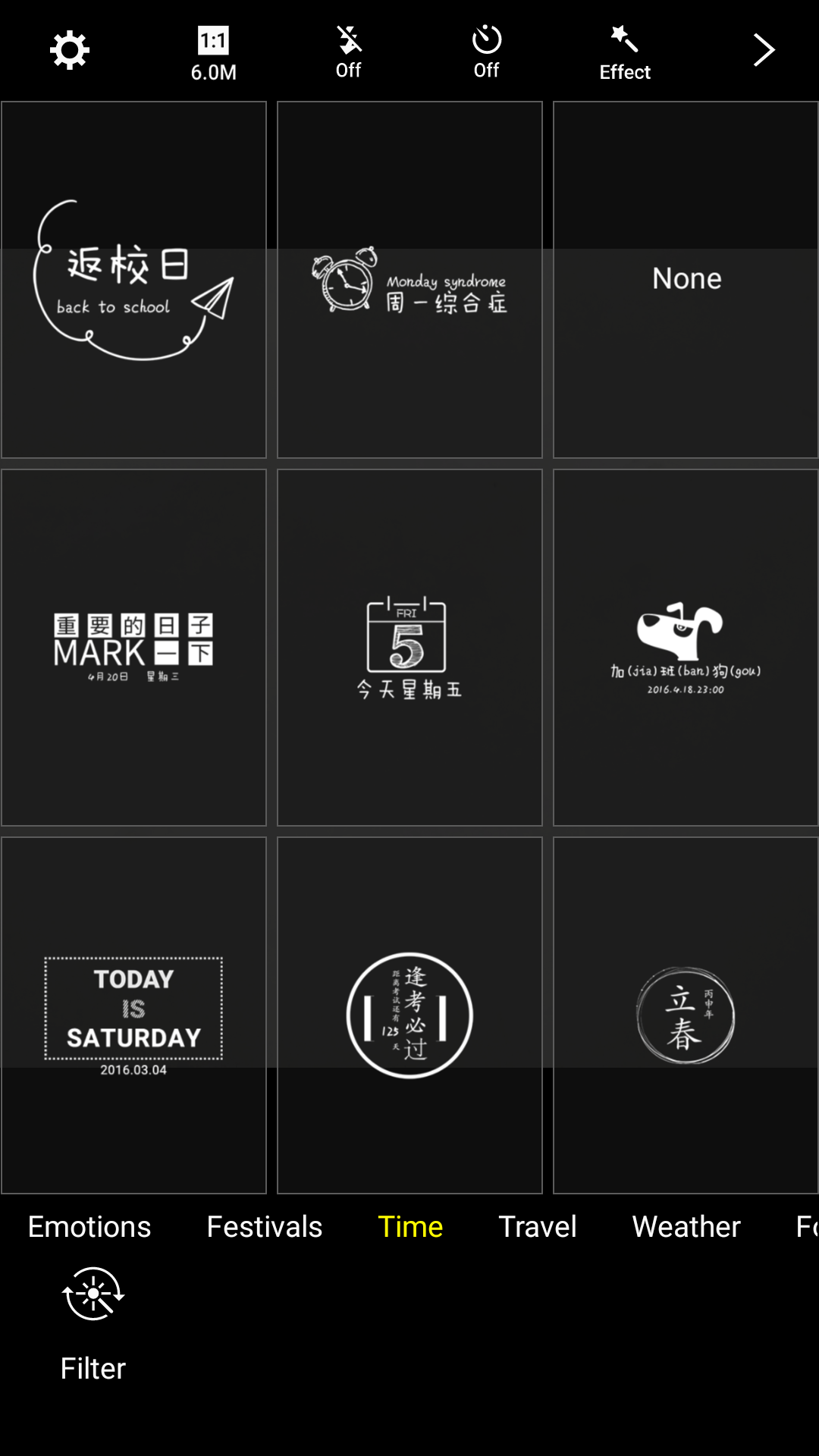819x1456 pixels.
Task: Set the timer currently Off
Action: [x=486, y=52]
